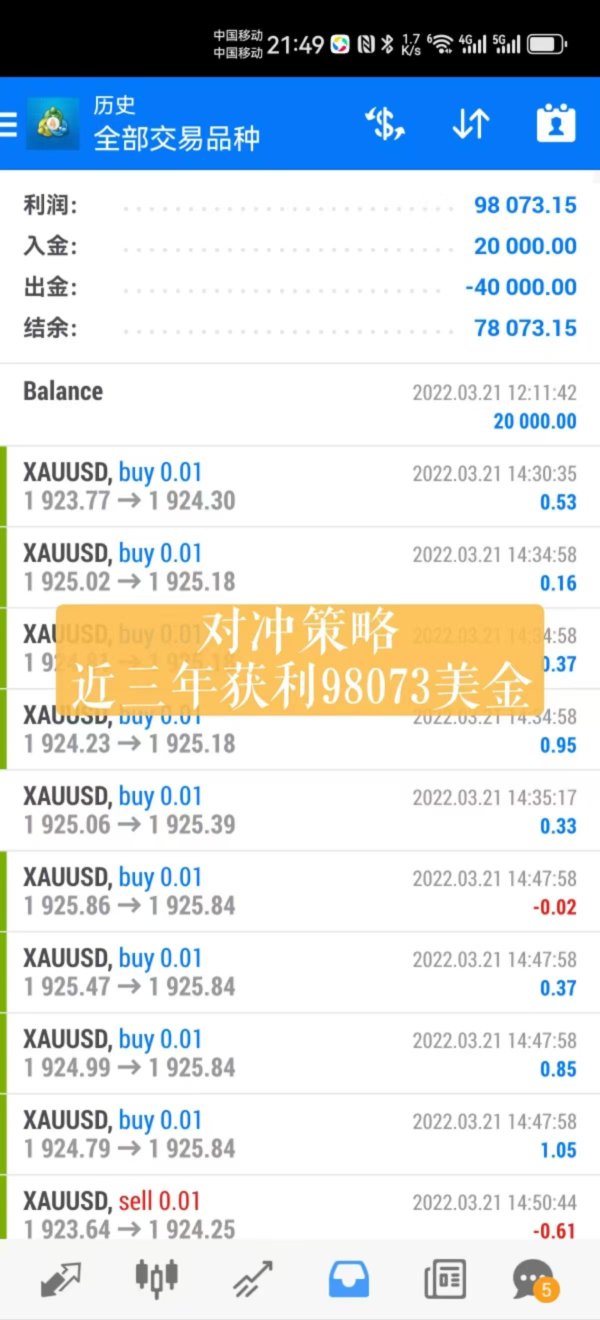Expand the XAUUSD trade closed at 14:35:17
Viewport: 600px width, 1320px height.
click(x=300, y=810)
